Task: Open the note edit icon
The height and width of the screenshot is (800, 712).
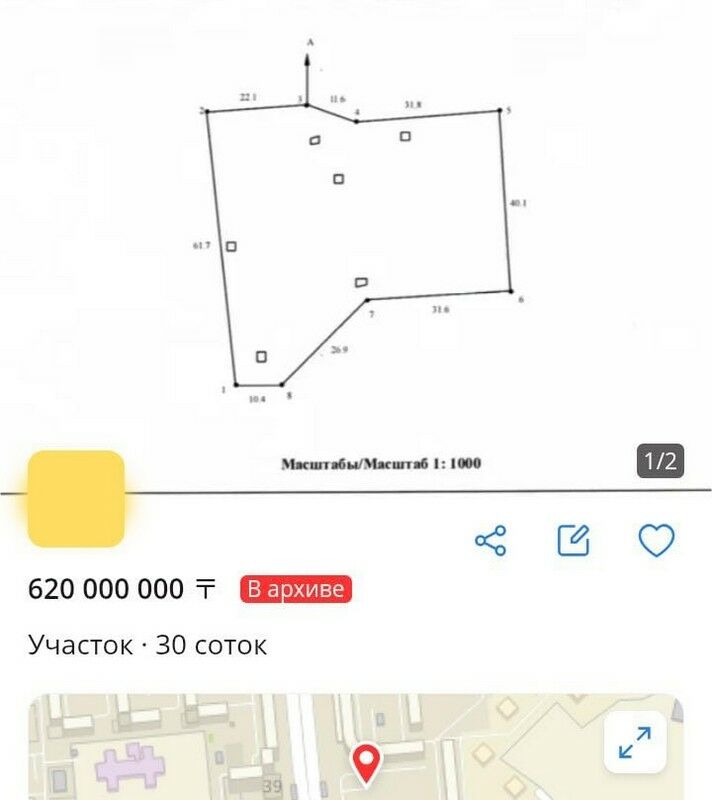Action: (x=573, y=540)
